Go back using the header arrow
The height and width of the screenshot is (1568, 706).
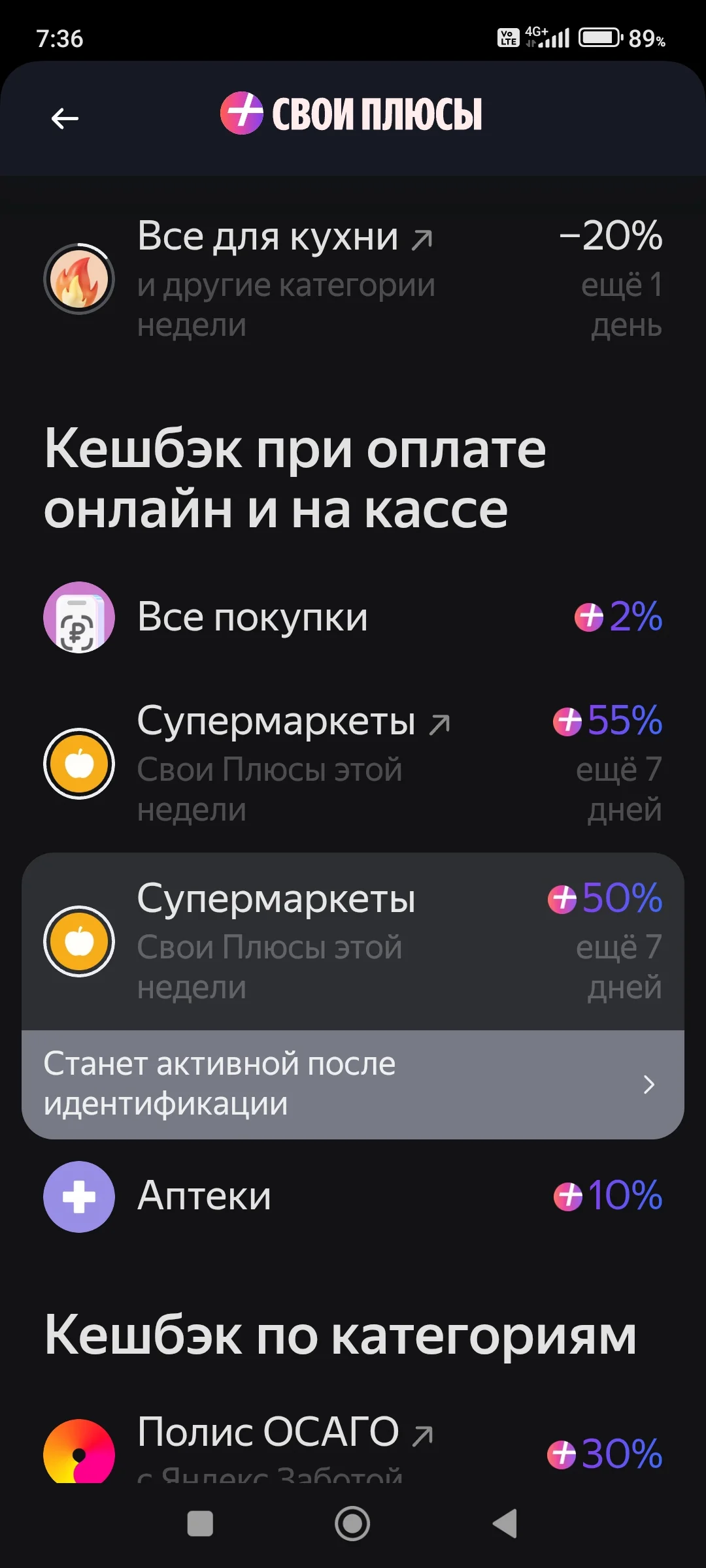[65, 118]
